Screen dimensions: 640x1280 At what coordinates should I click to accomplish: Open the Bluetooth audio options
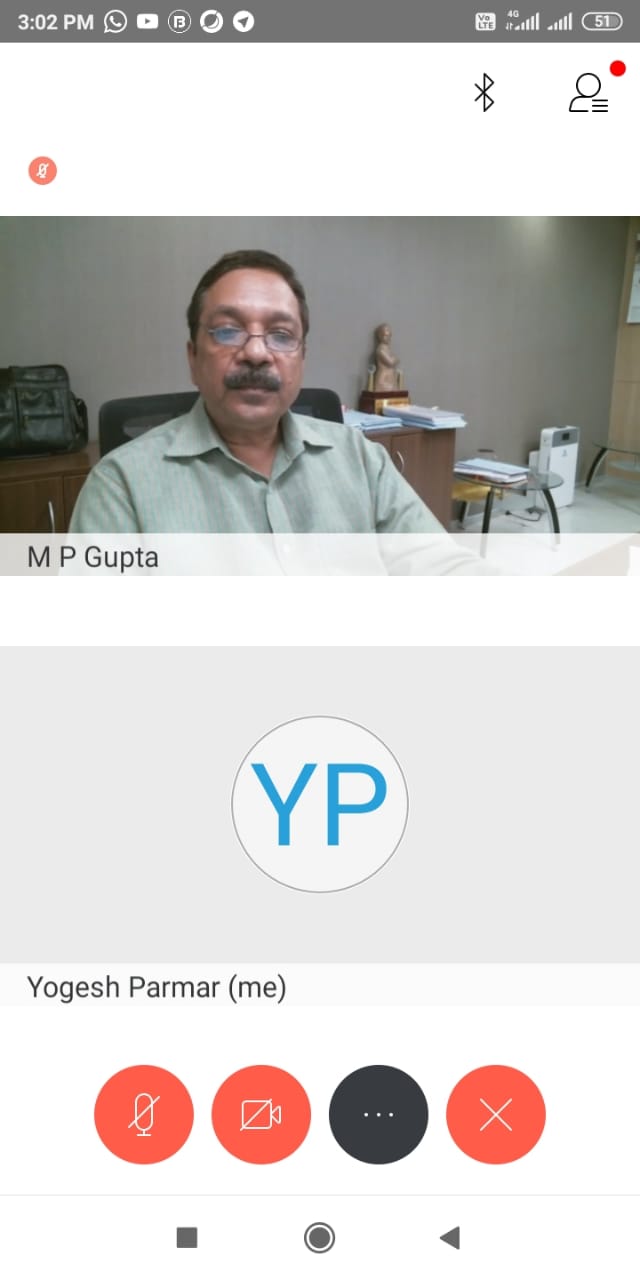484,93
